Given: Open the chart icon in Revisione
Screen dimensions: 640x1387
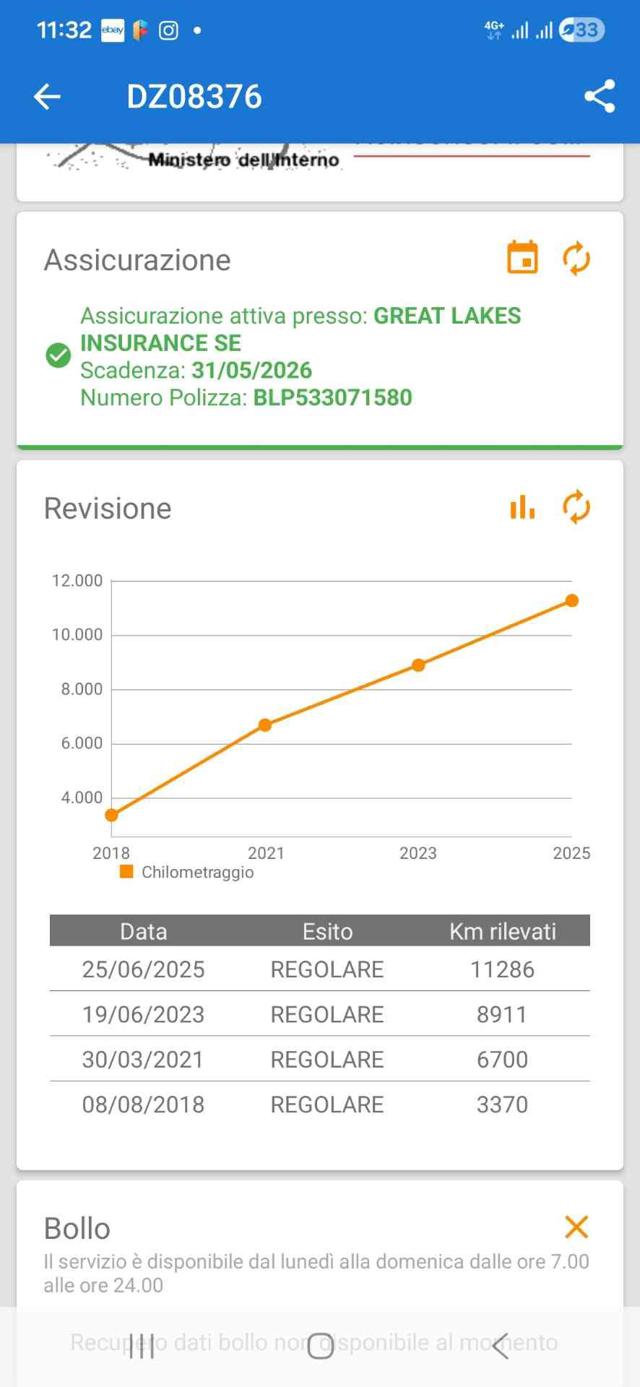Looking at the screenshot, I should coord(522,507).
